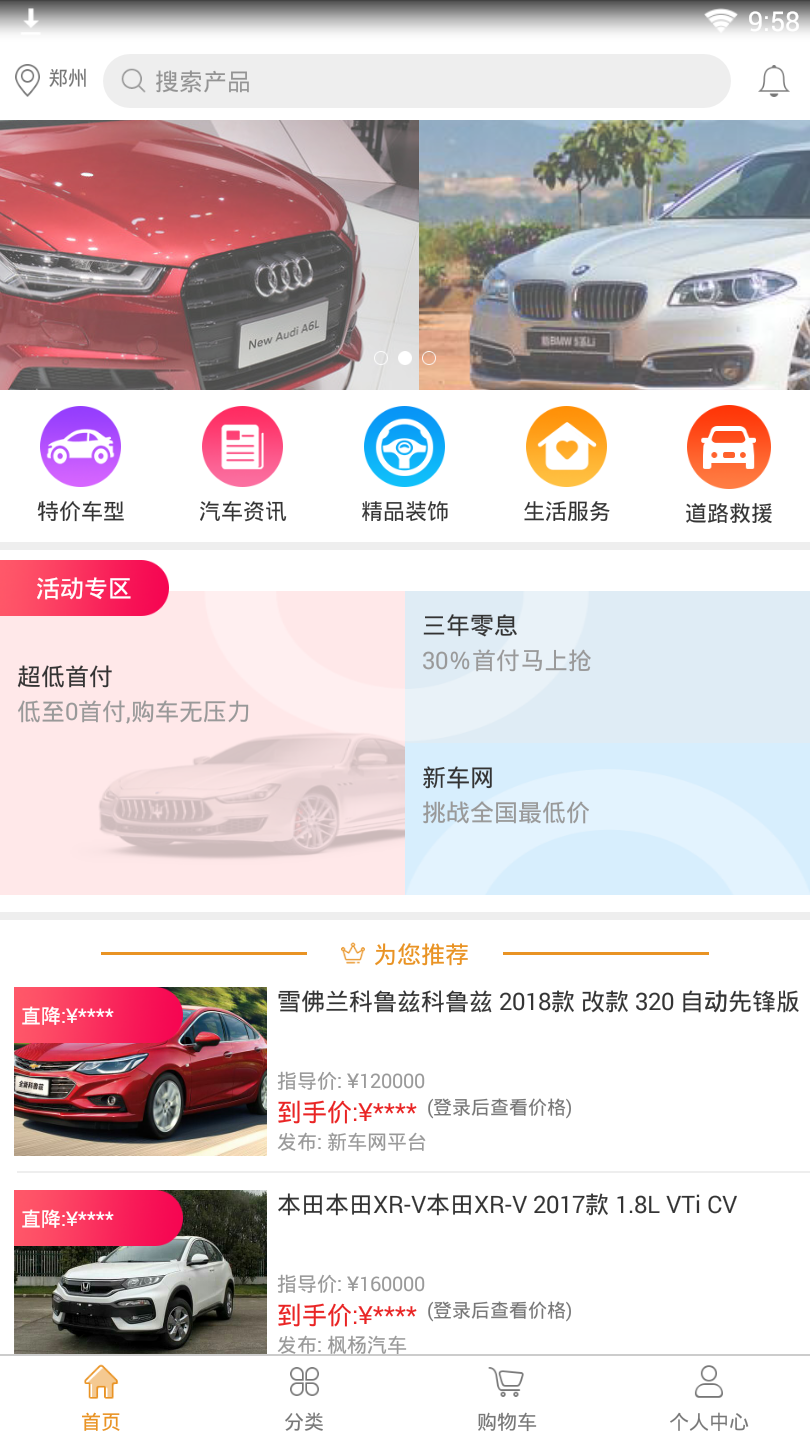Open notifications via the bell icon
This screenshot has height=1440, width=810.
tap(773, 80)
